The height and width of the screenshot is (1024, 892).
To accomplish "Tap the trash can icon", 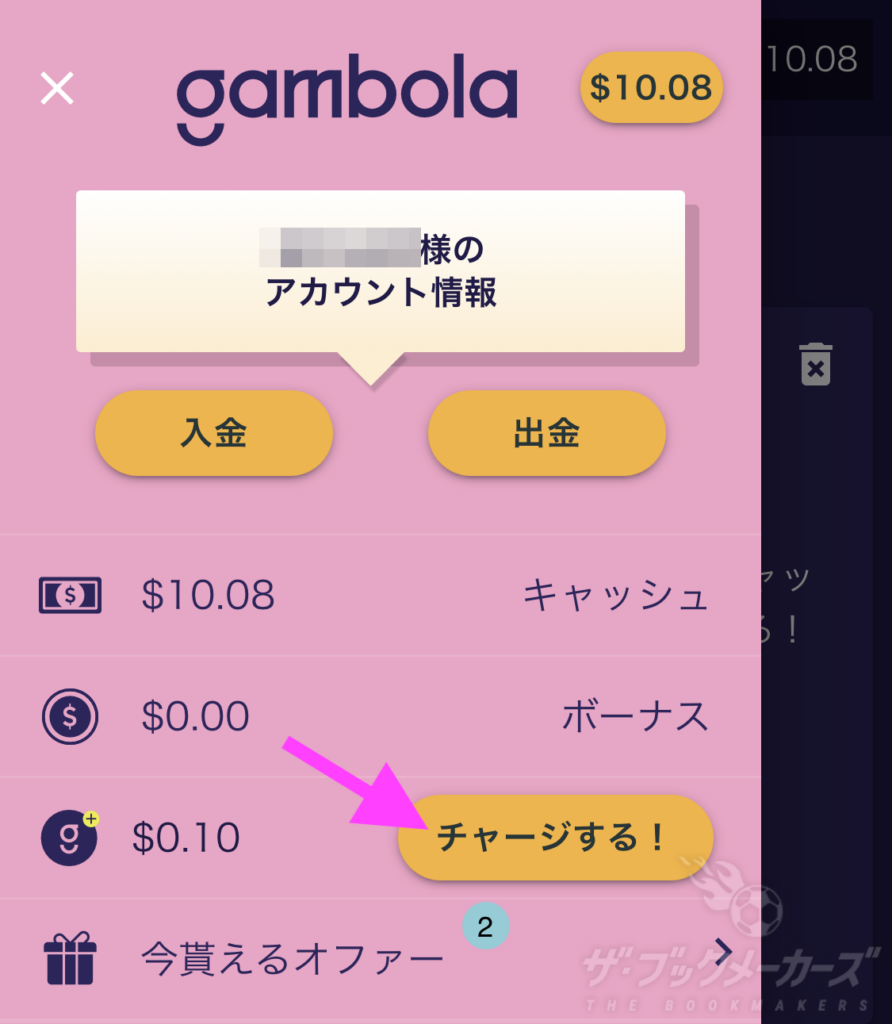I will 815,364.
